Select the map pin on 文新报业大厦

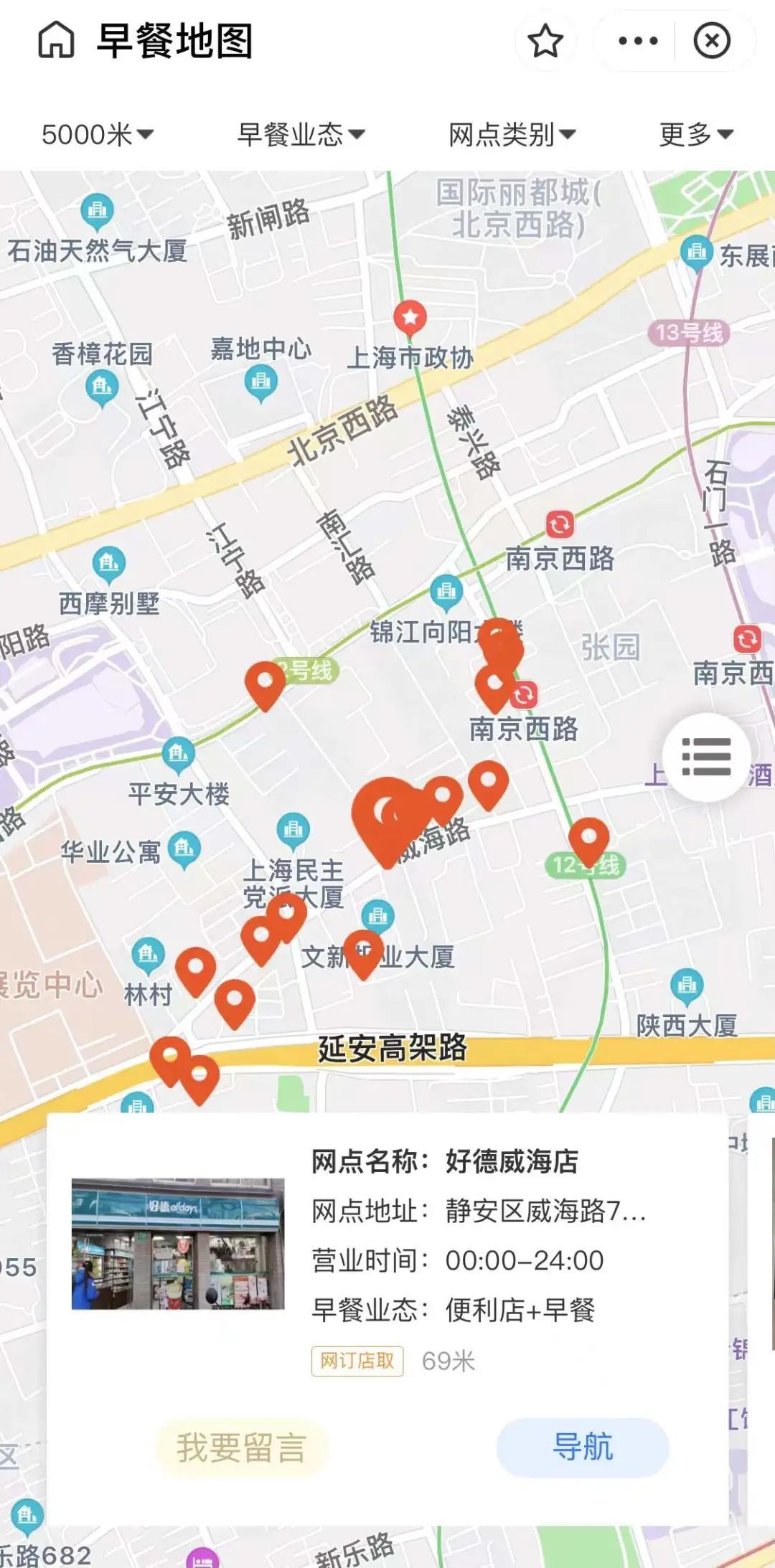click(363, 951)
